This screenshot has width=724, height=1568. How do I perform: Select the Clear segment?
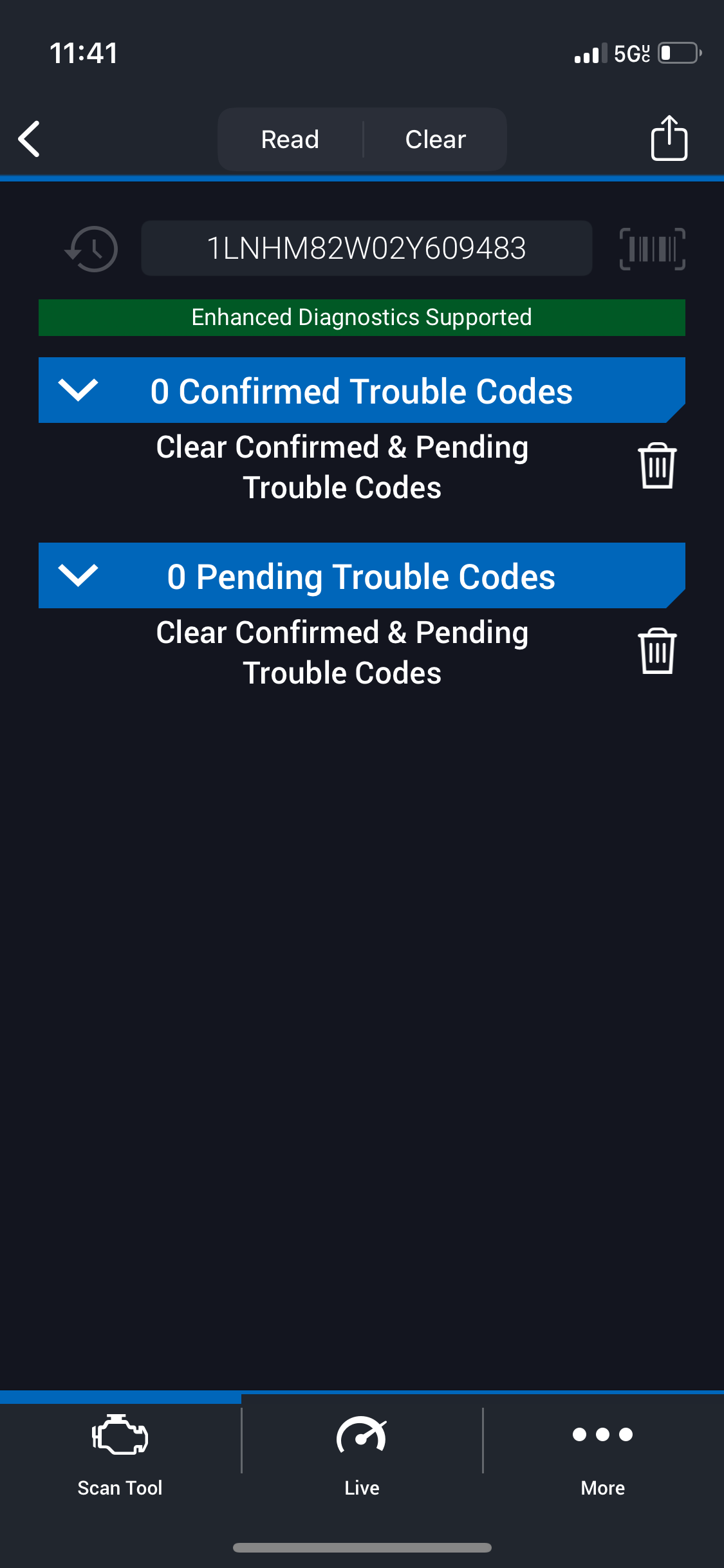point(436,139)
